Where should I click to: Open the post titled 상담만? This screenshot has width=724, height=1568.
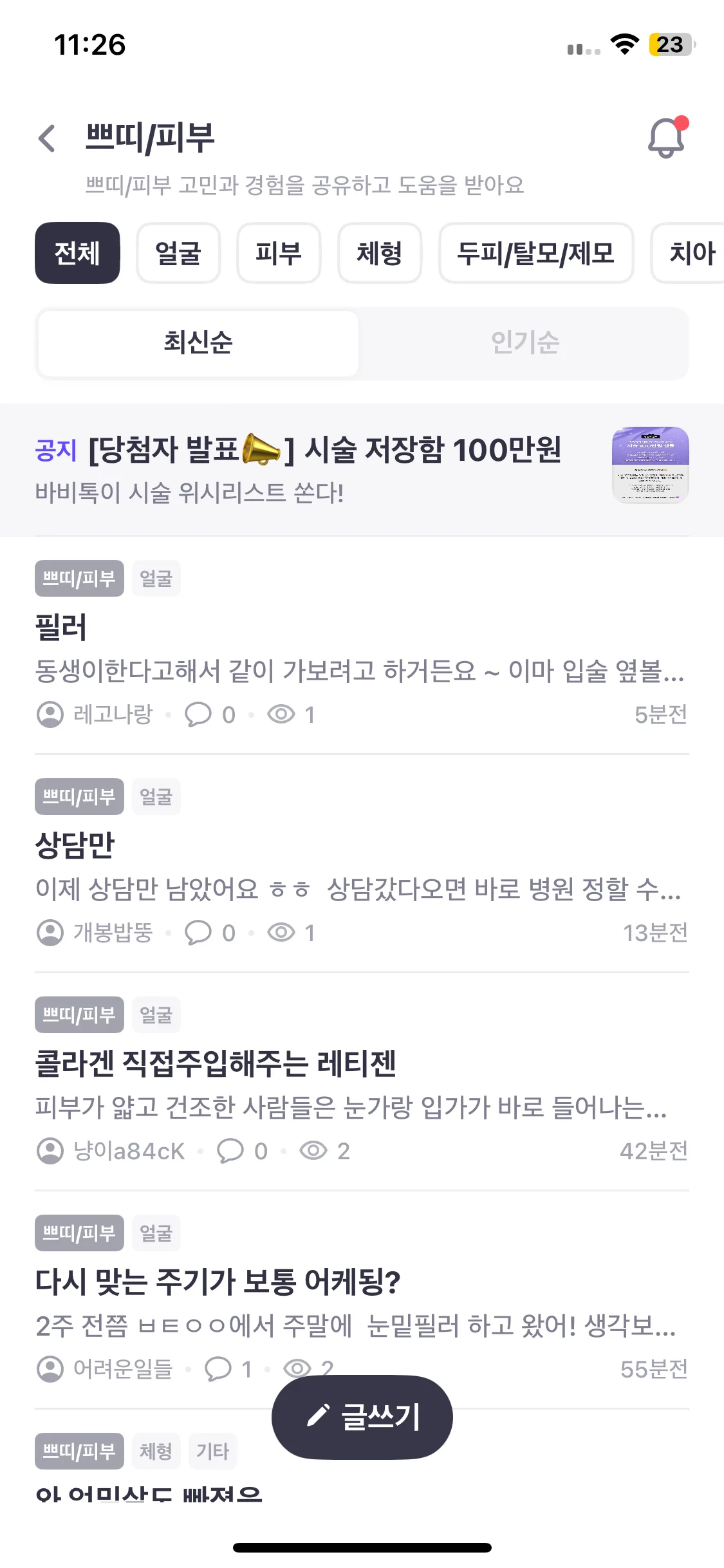click(360, 868)
